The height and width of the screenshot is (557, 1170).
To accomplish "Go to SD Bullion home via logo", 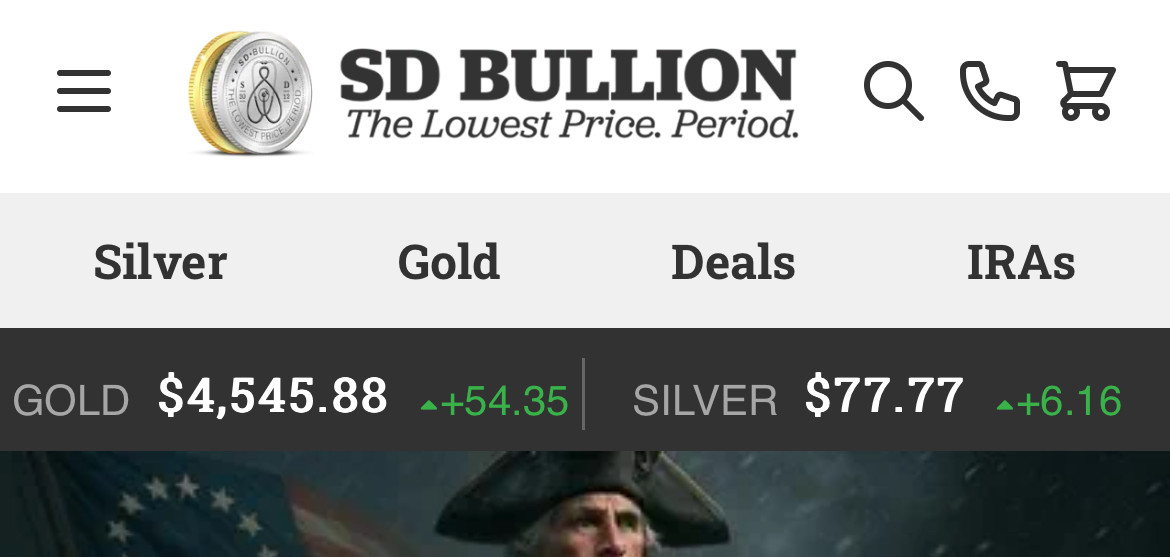I will [x=495, y=93].
